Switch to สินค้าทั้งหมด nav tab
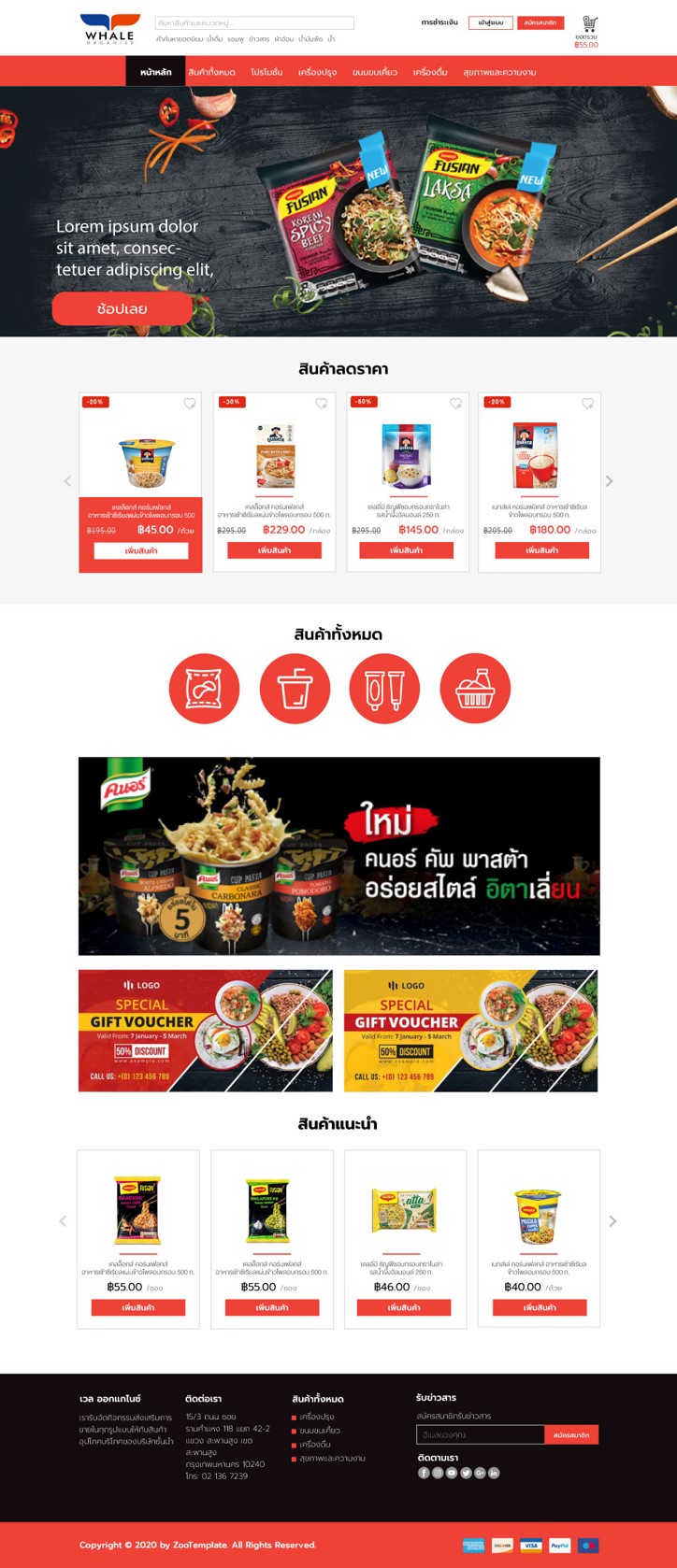677x1568 pixels. pos(211,72)
